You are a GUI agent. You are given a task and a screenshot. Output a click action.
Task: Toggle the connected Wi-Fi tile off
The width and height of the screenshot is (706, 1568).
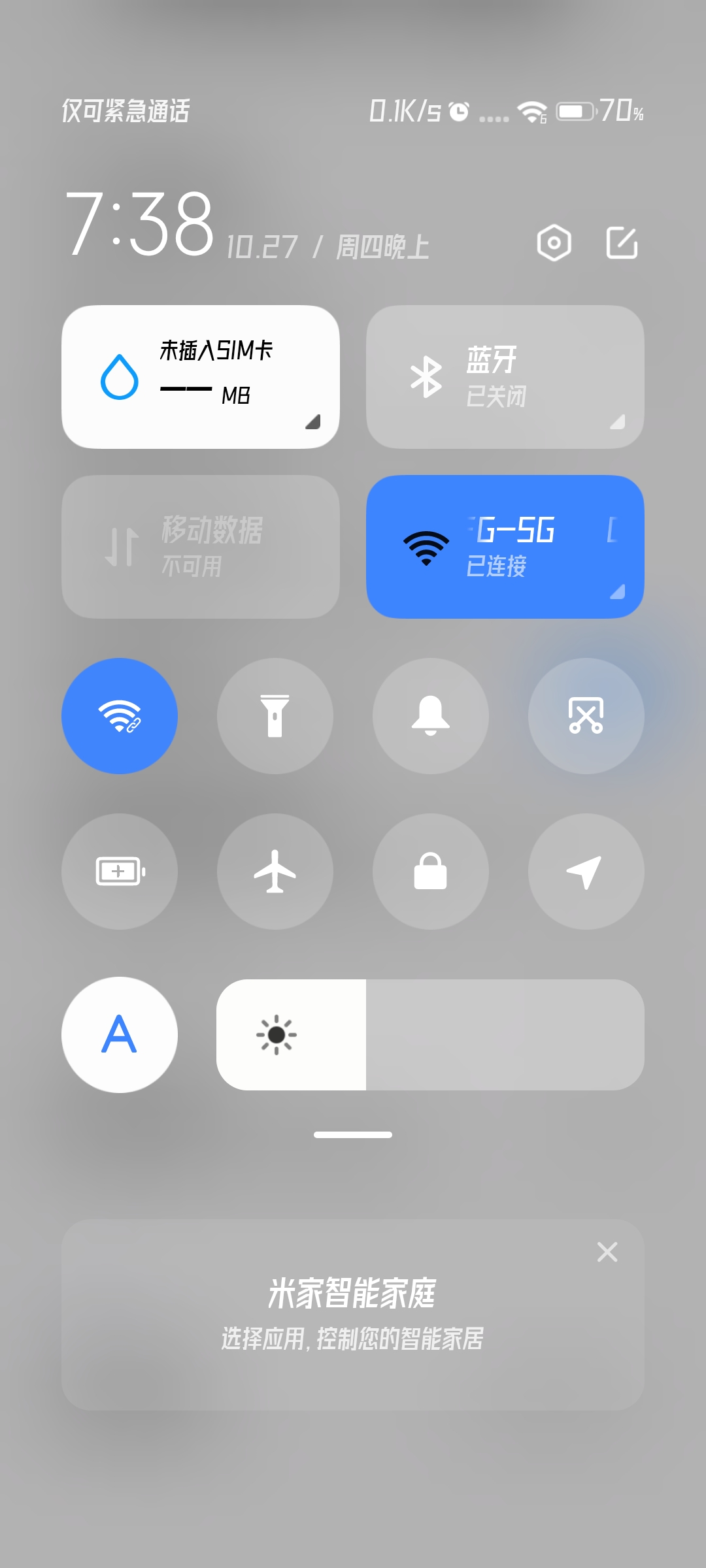point(505,547)
